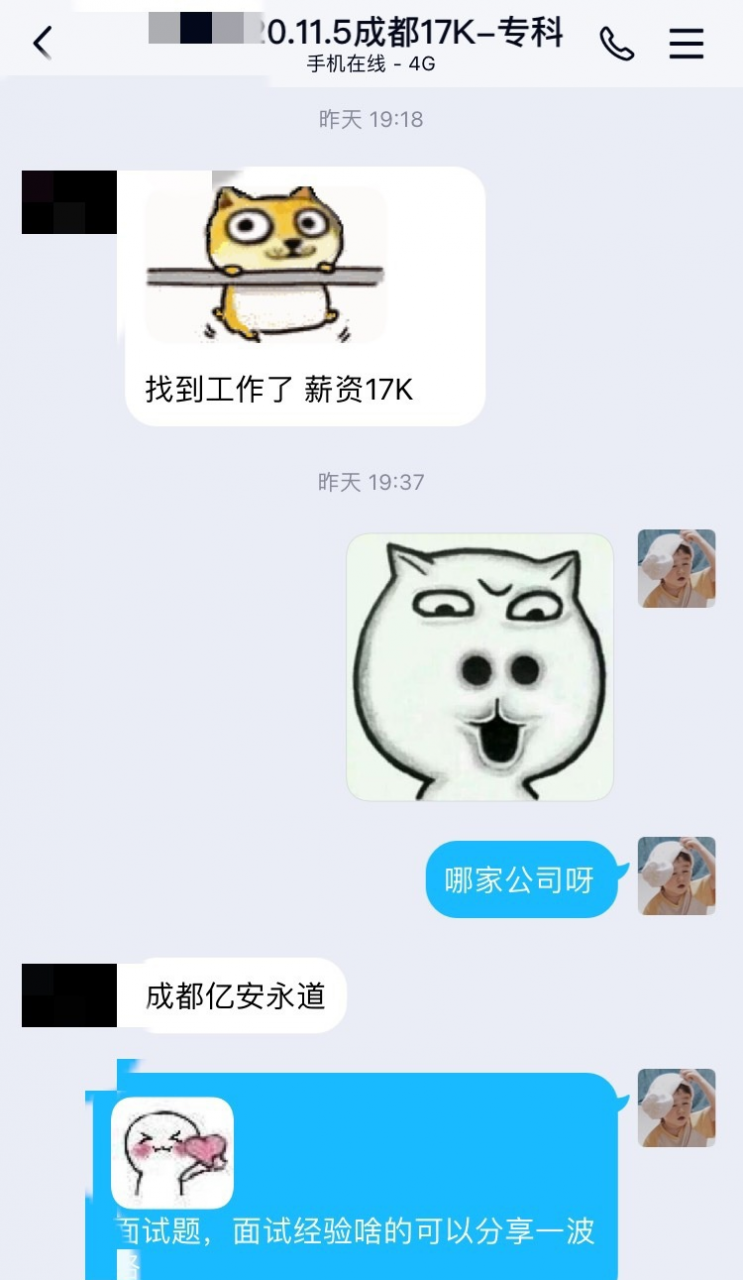Start a voice call with this contact
Screen dimensions: 743x1280
coord(617,43)
